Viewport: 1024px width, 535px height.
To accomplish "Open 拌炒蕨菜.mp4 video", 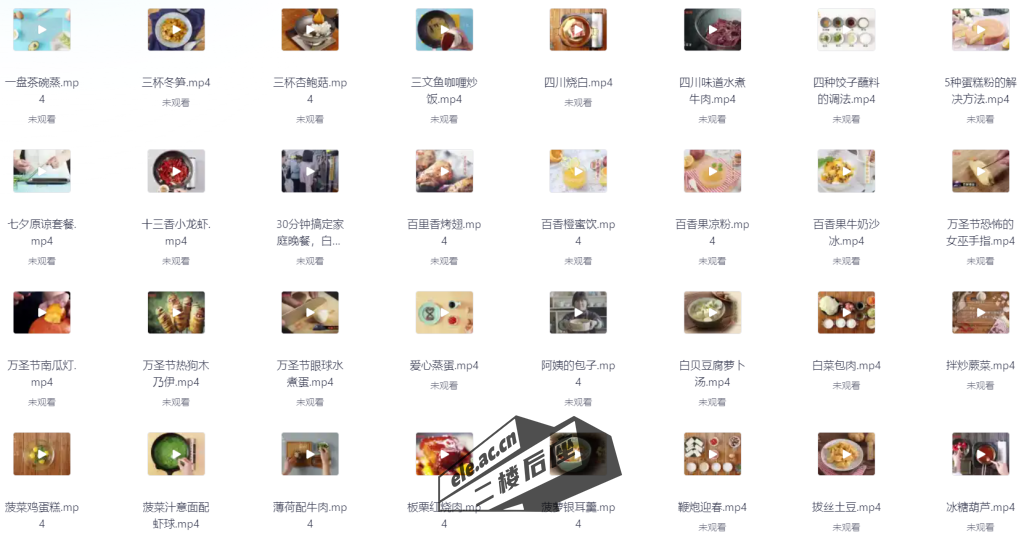I will point(980,312).
